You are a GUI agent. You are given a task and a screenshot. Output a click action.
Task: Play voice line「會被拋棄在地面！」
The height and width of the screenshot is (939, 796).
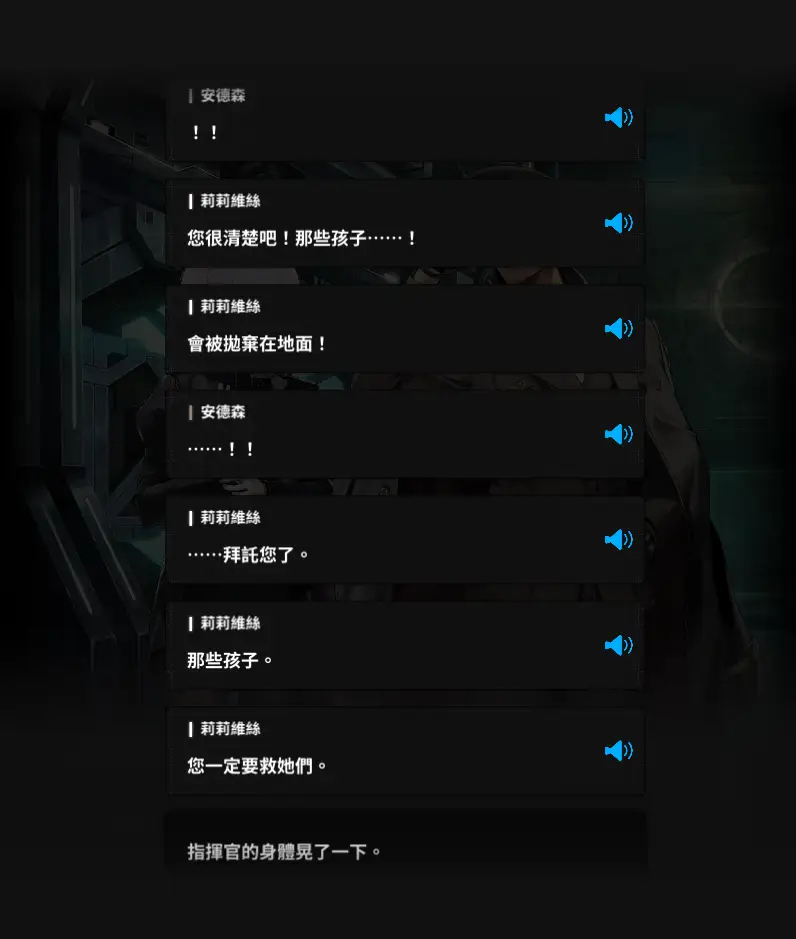point(618,329)
